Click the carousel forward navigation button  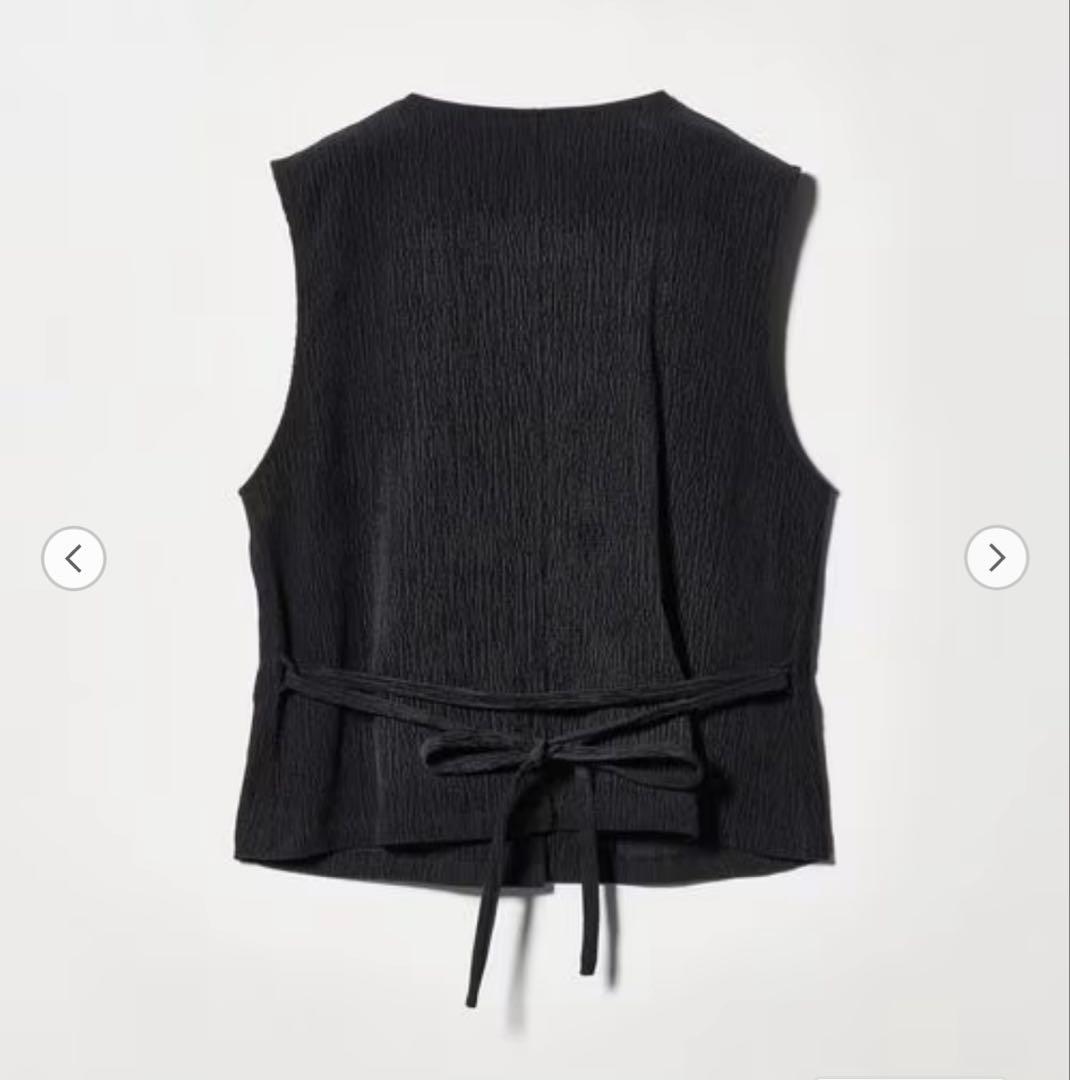coord(996,558)
